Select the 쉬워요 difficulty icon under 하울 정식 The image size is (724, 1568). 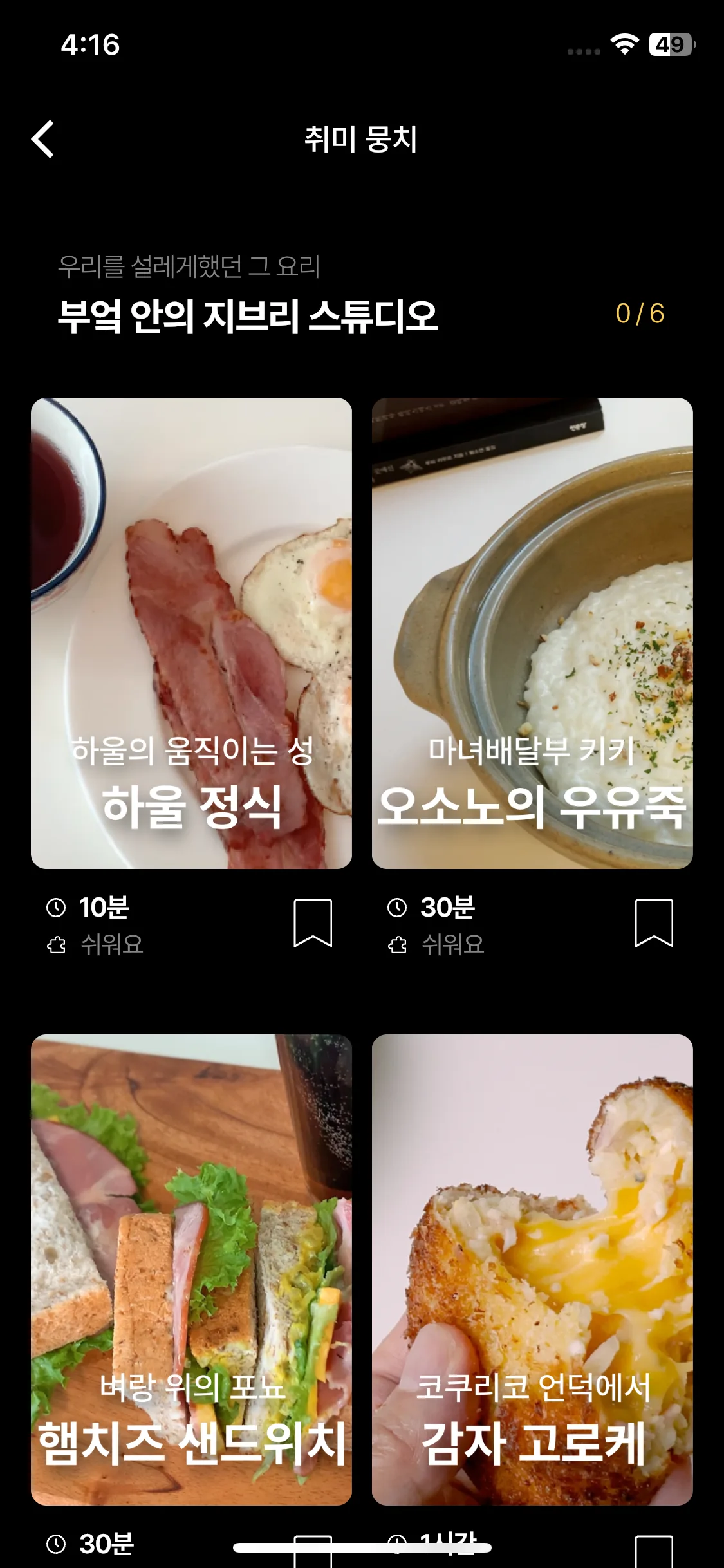[56, 945]
